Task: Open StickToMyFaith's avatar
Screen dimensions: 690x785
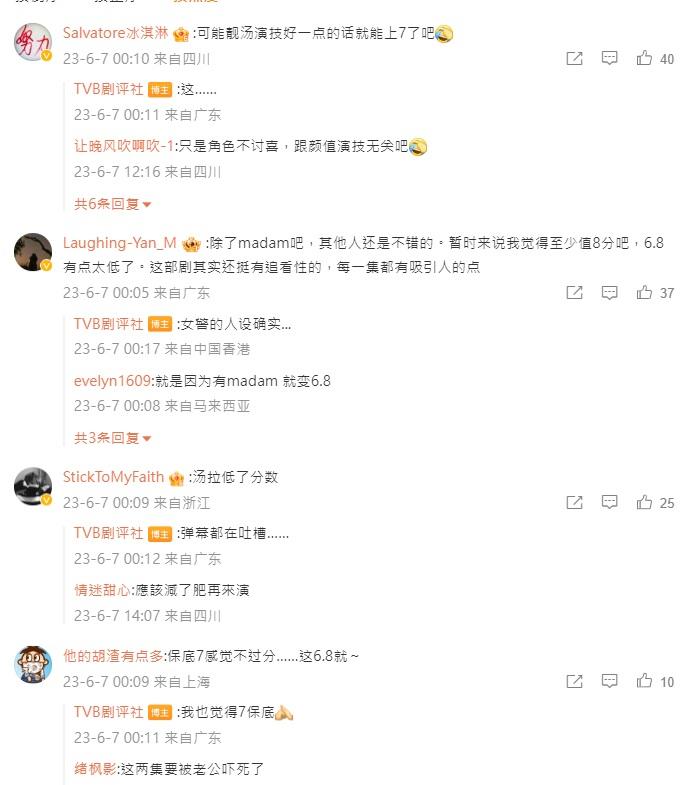Action: (x=33, y=486)
